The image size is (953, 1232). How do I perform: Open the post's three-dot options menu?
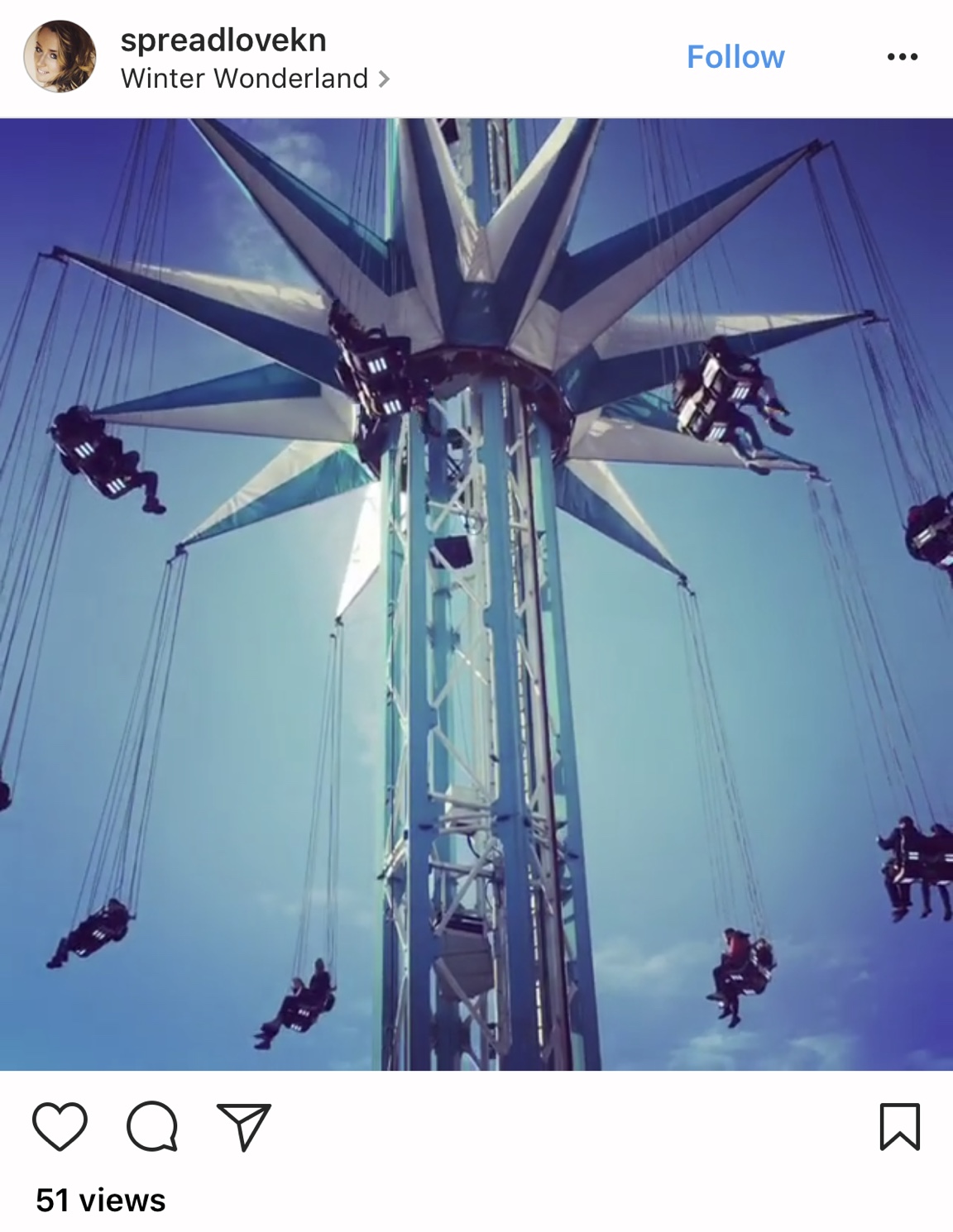(x=902, y=57)
